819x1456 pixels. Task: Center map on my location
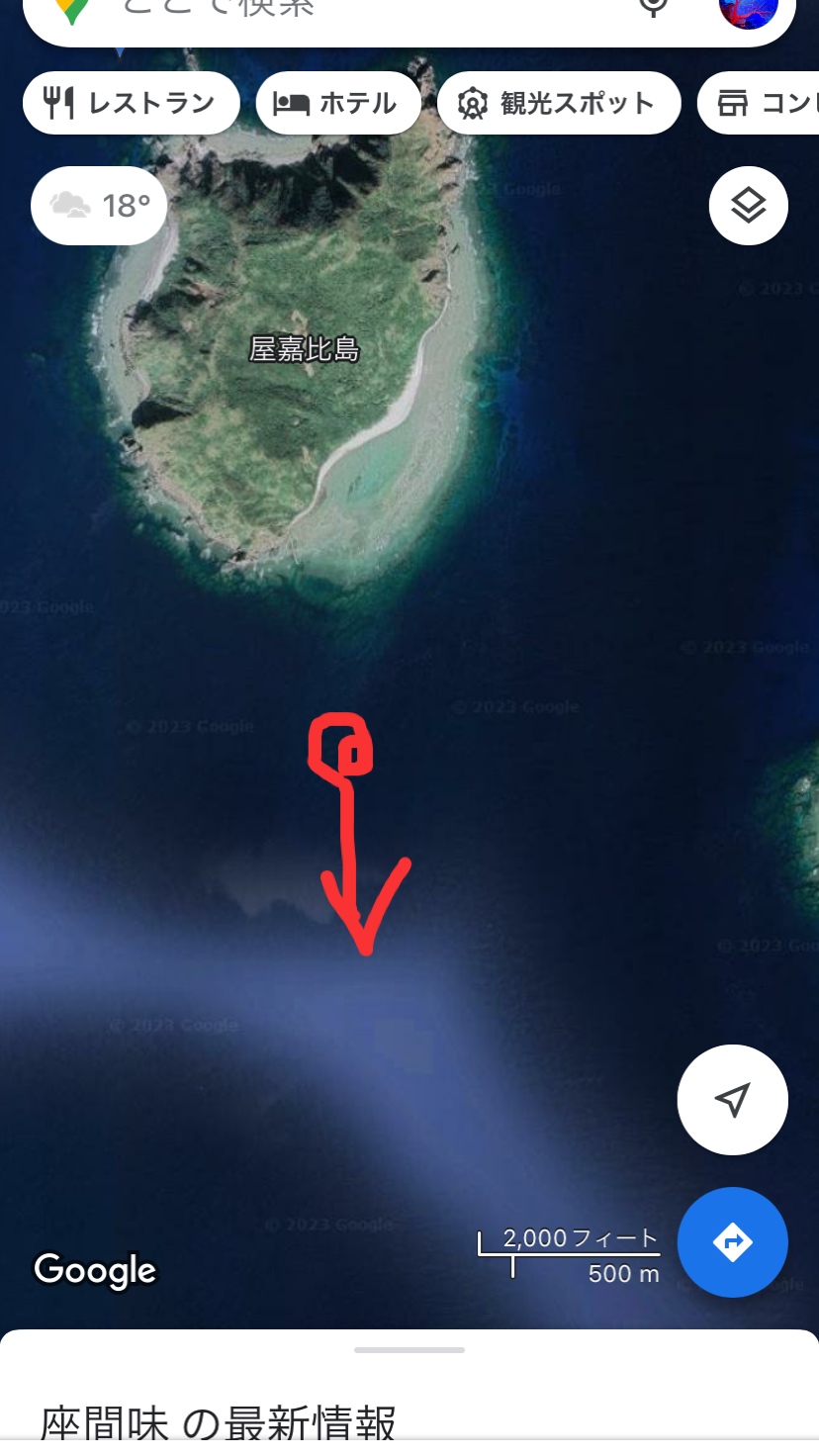coord(732,1099)
